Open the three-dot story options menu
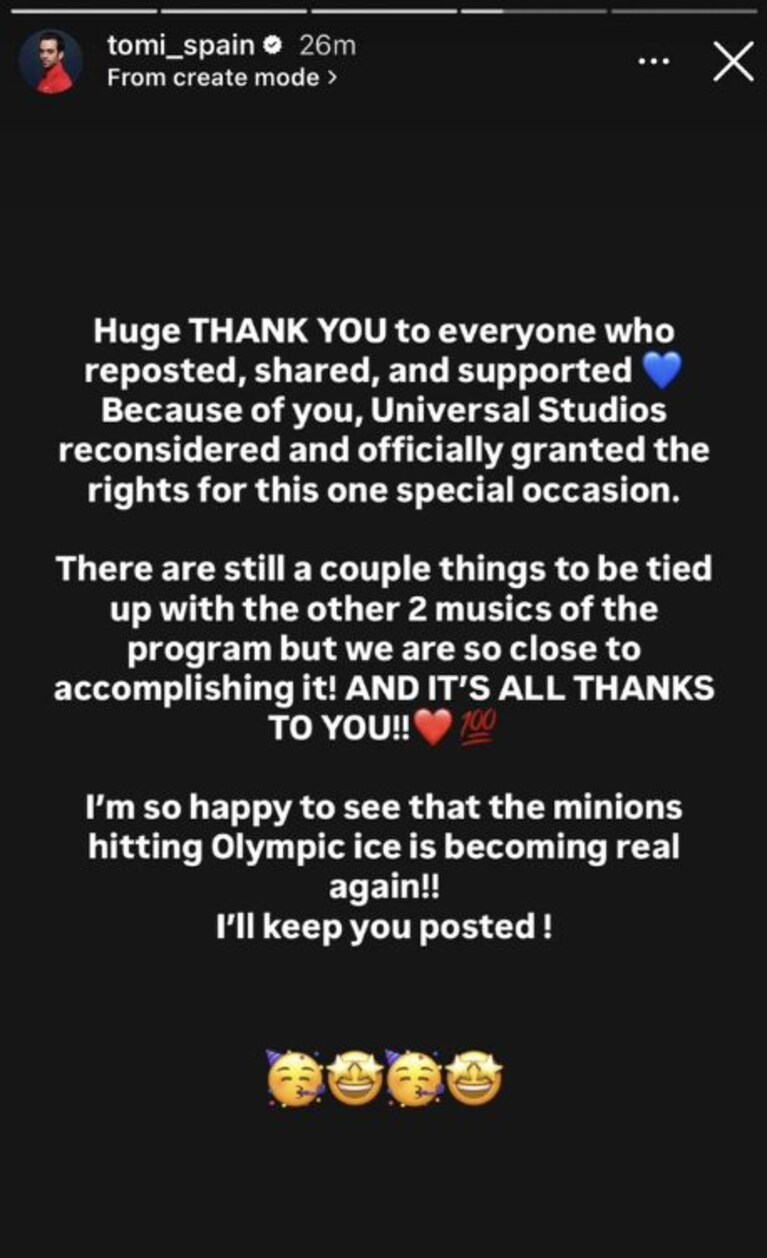Viewport: 767px width, 1258px height. pyautogui.click(x=654, y=62)
